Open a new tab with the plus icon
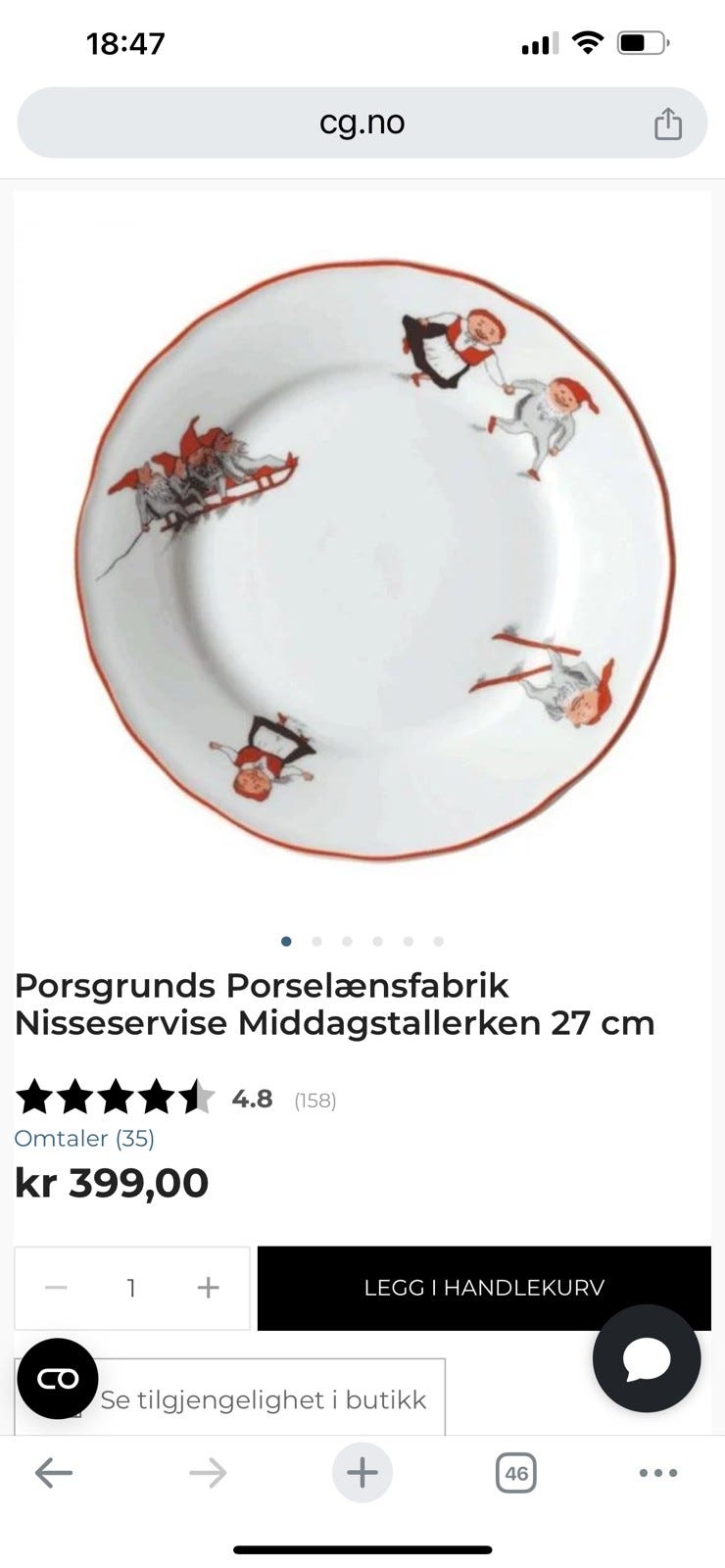This screenshot has width=725, height=1568. (x=362, y=1472)
